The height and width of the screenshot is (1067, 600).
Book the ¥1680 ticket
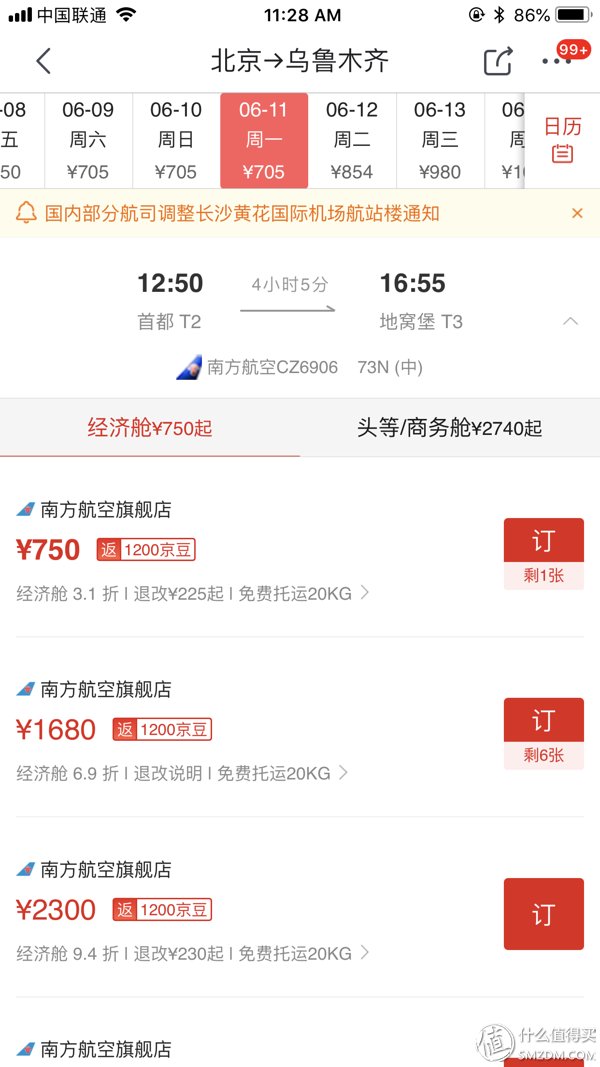tap(544, 734)
